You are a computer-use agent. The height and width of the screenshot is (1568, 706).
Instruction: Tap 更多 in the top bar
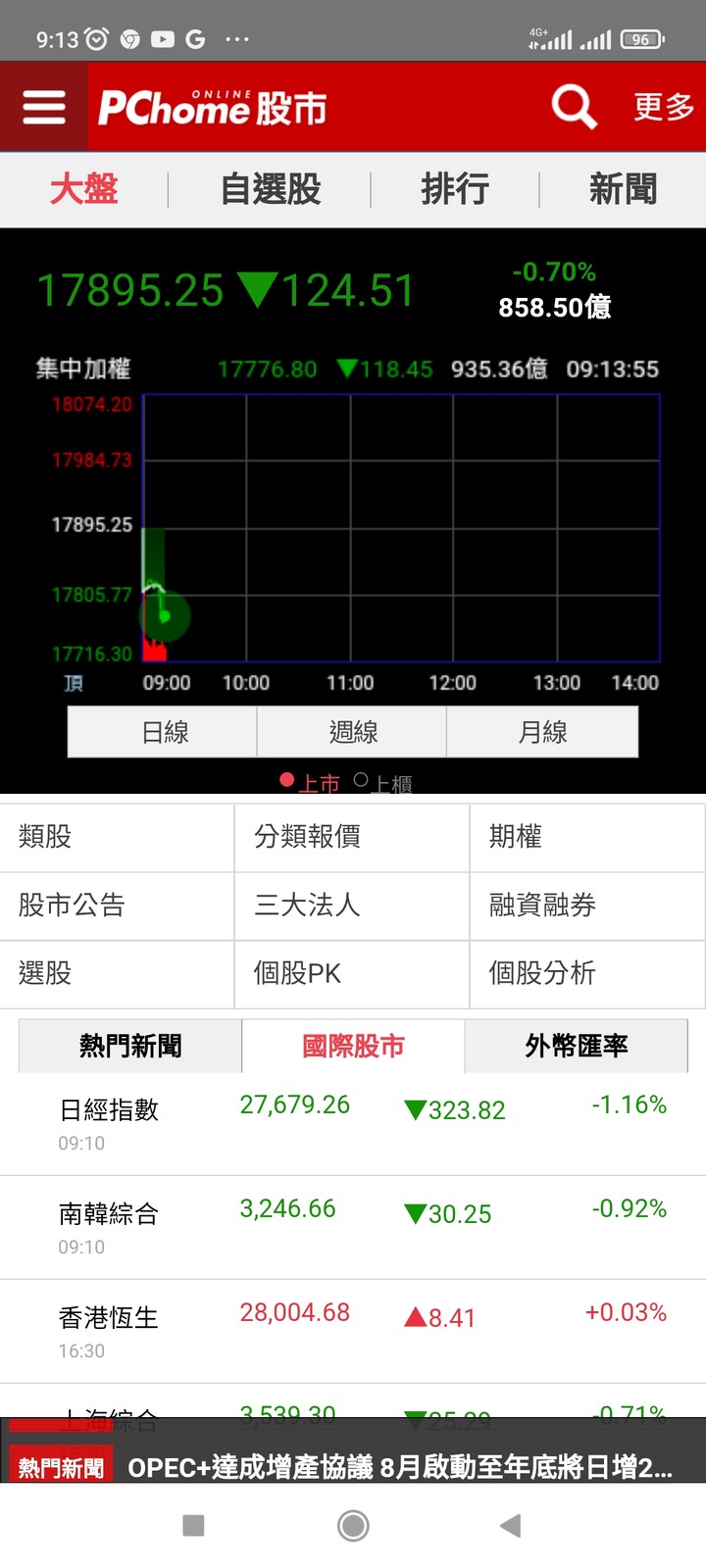point(664,107)
